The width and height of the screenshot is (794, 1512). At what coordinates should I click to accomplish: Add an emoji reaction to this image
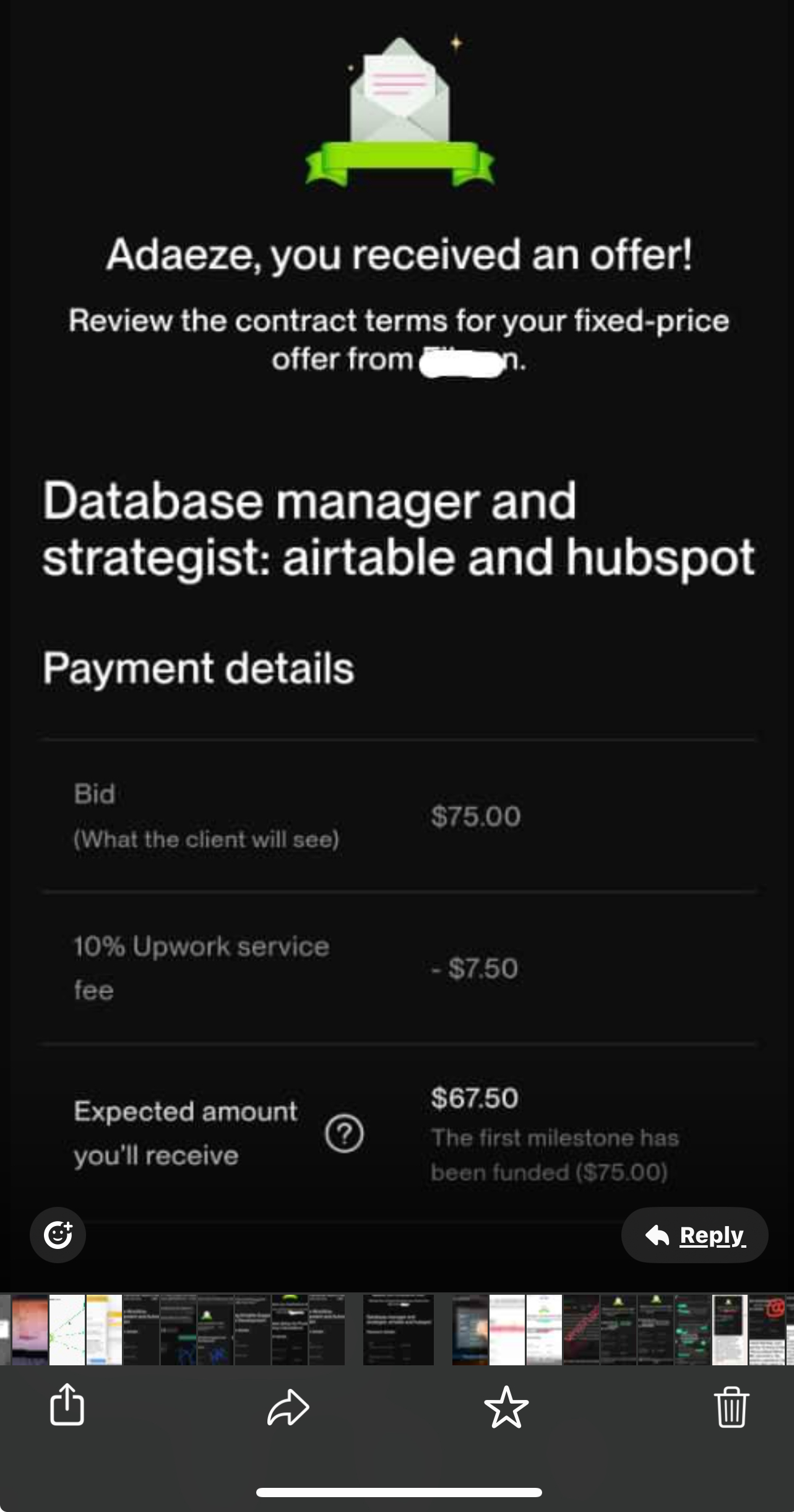[58, 1235]
